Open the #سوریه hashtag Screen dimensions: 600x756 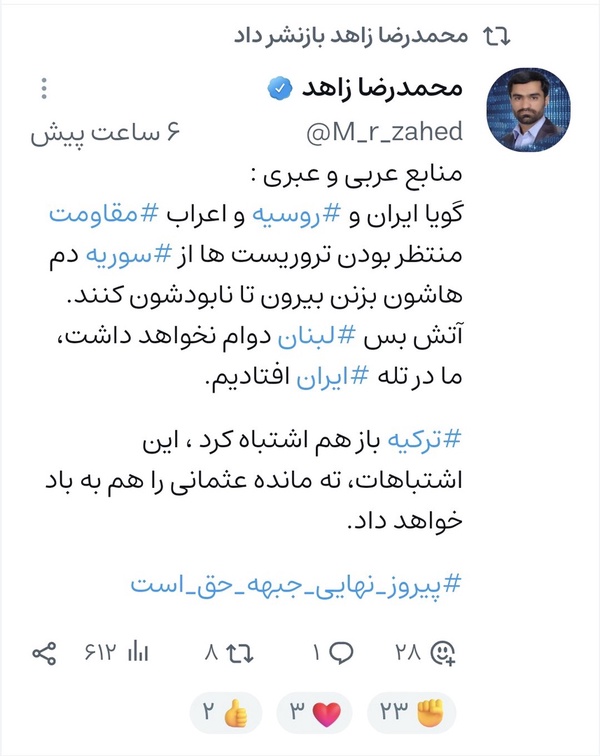tap(128, 255)
